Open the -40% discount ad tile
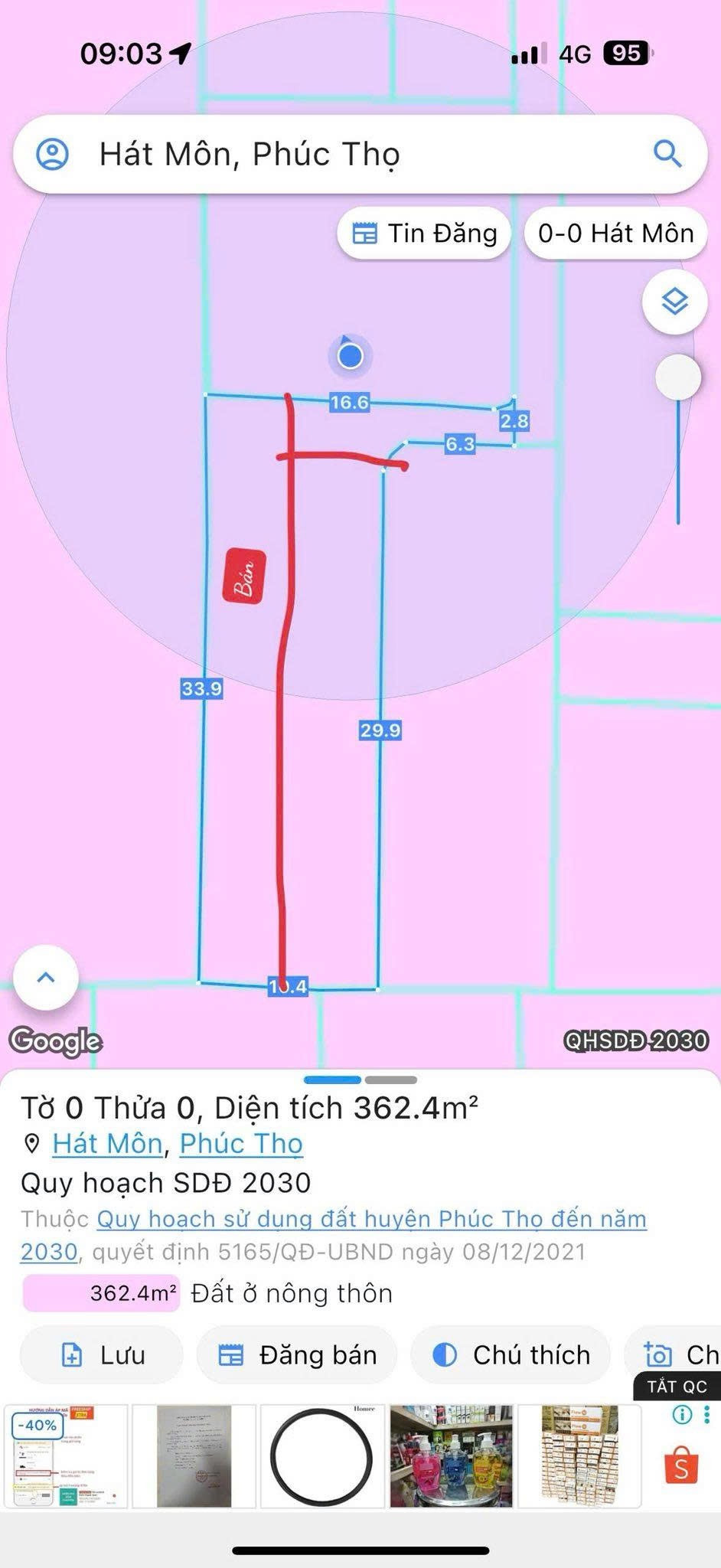 pyautogui.click(x=66, y=1456)
